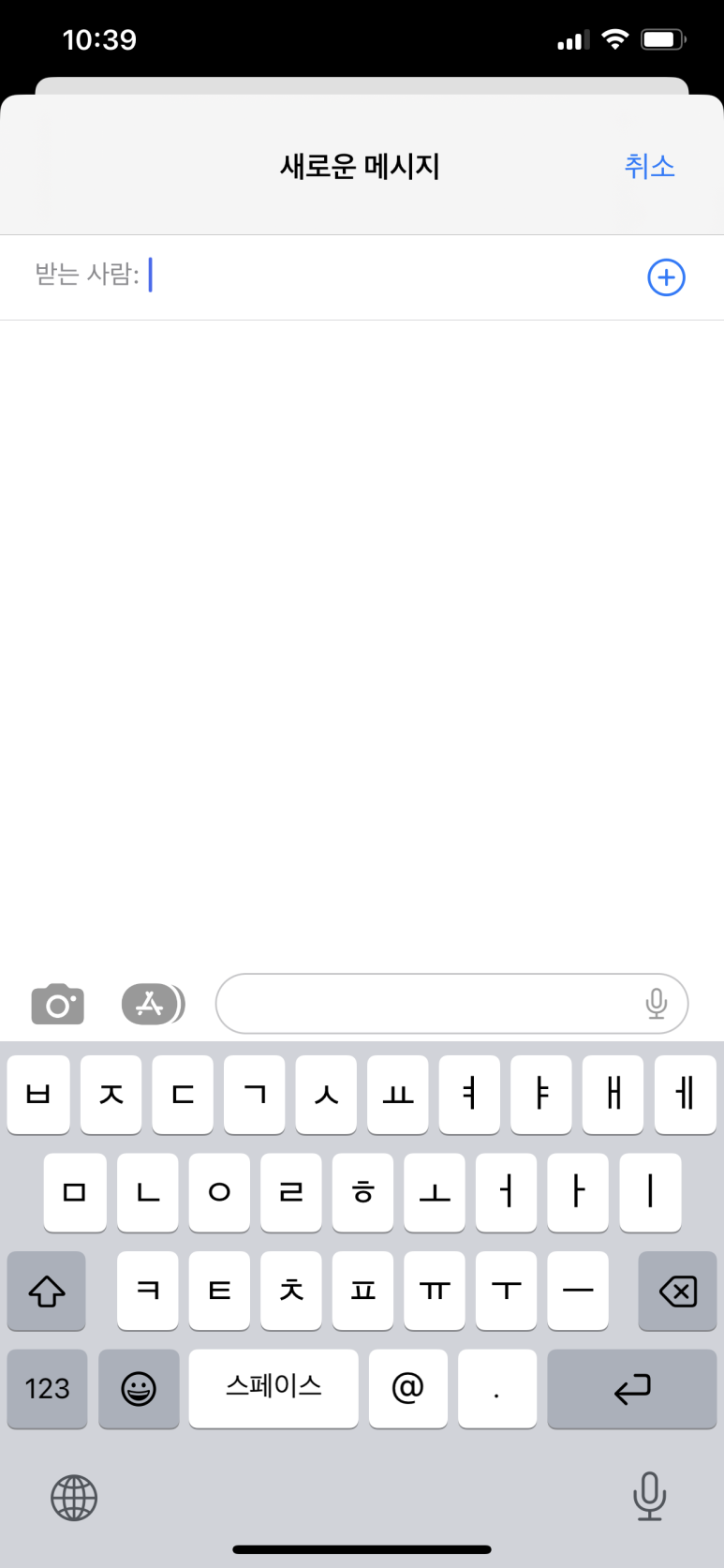
Task: Add a contact with the plus icon
Action: click(x=666, y=277)
